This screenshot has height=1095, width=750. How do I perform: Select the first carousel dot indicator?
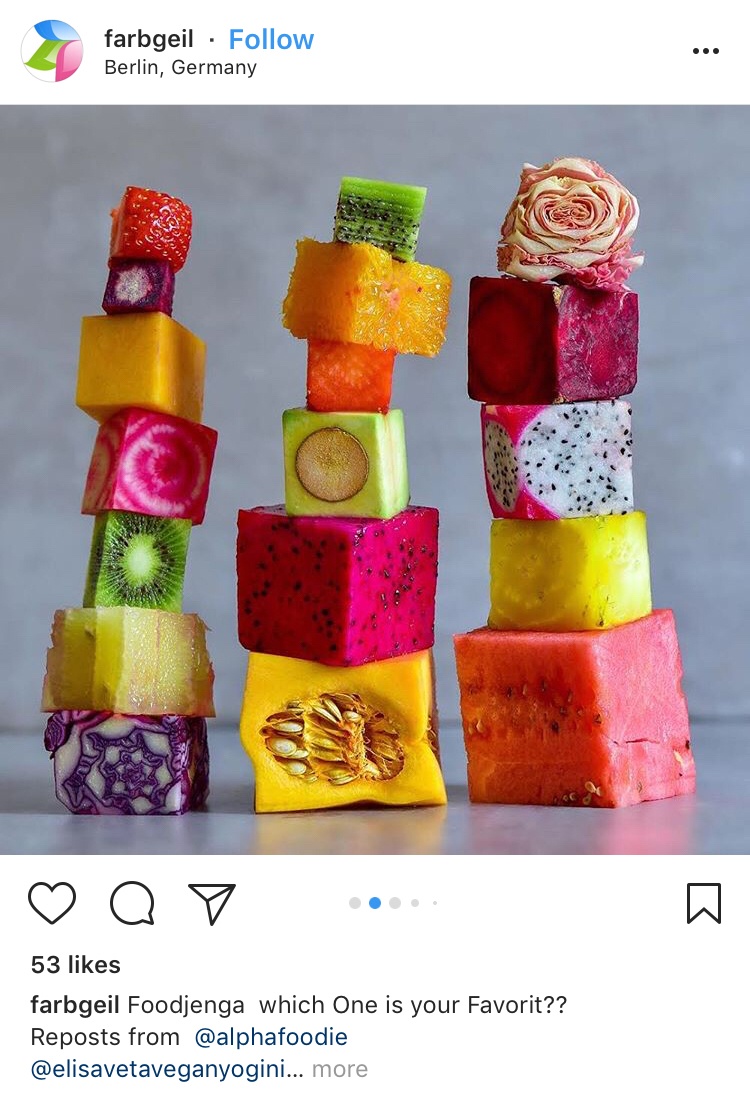(355, 901)
